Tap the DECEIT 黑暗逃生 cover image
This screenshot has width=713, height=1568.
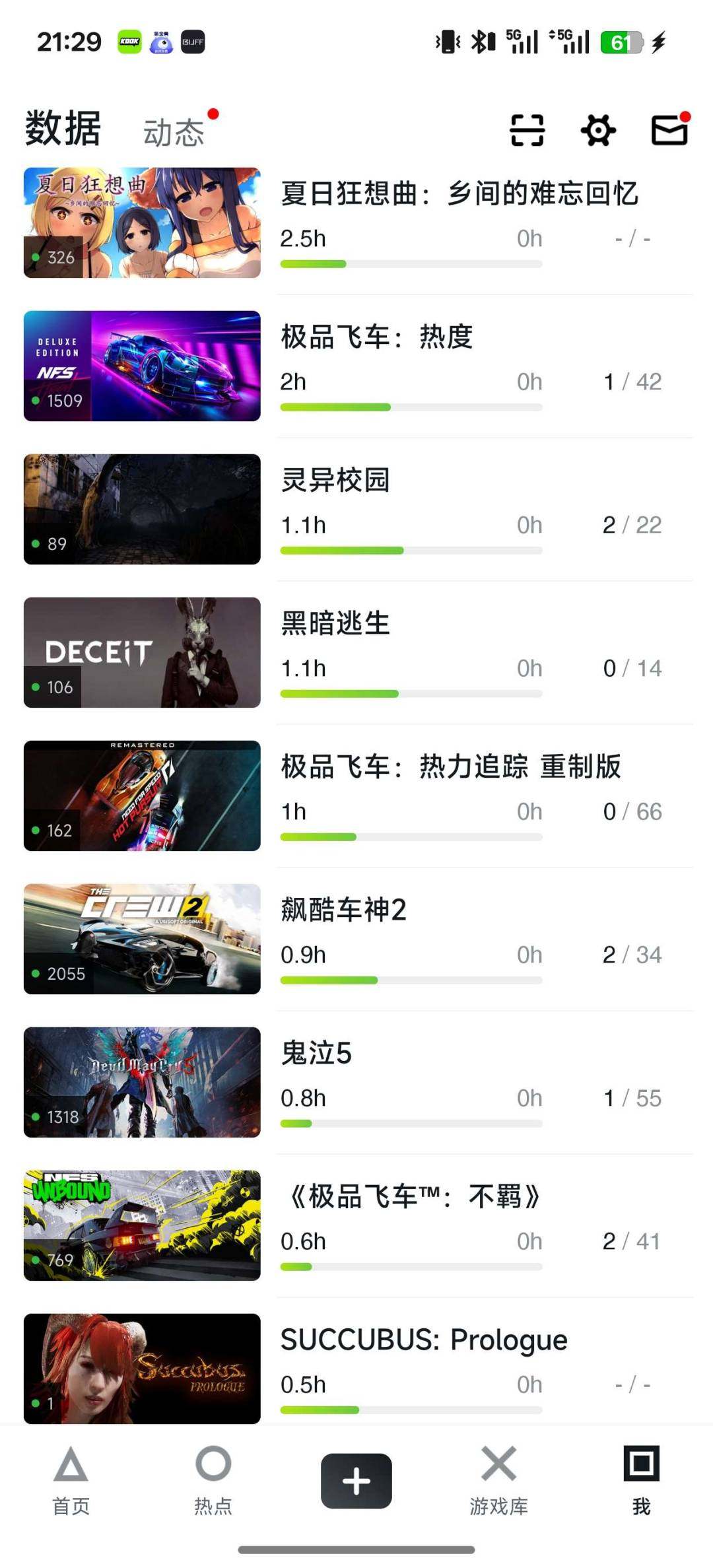click(143, 651)
